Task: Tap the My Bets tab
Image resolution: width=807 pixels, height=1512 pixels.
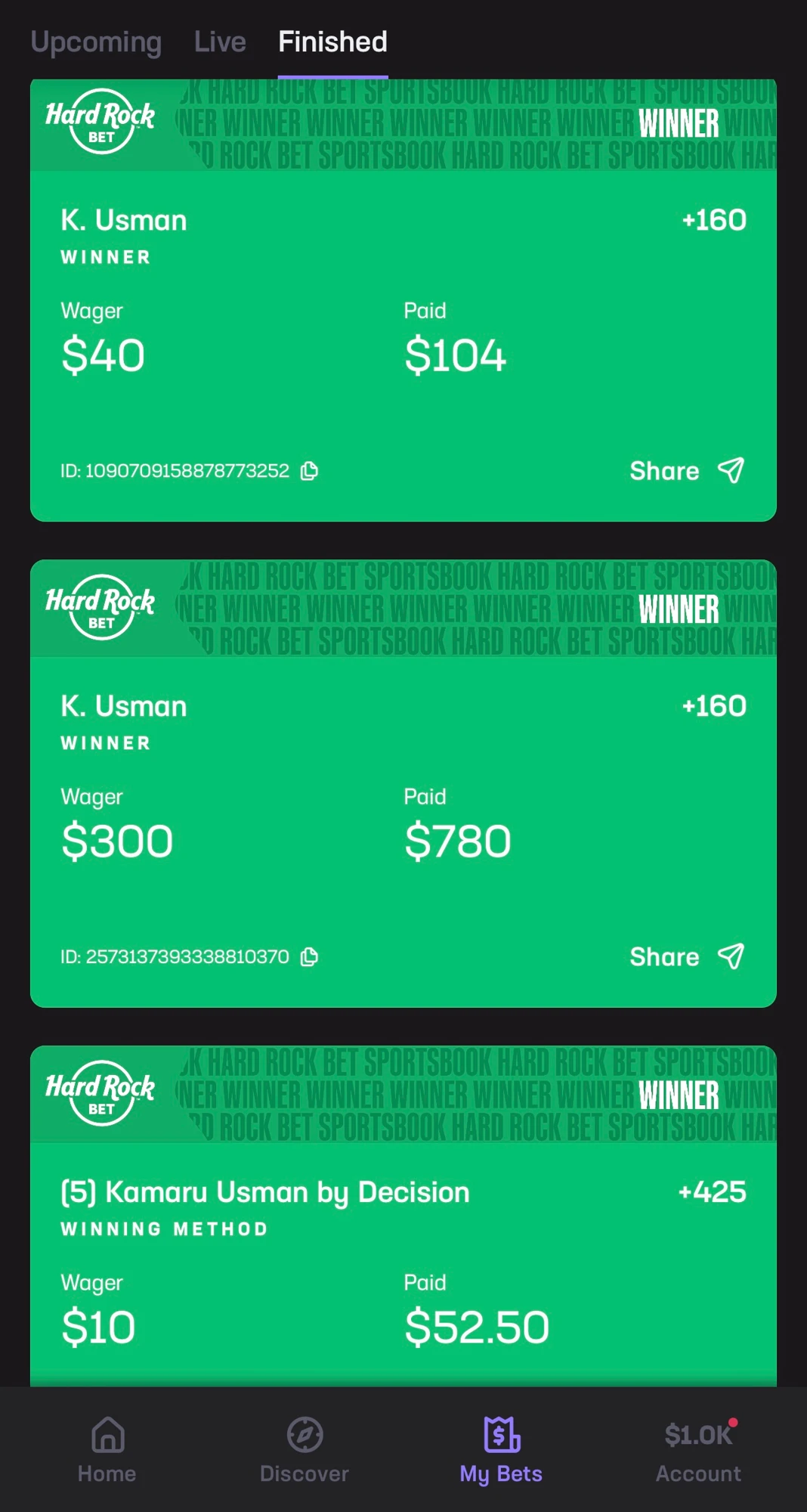Action: pos(501,1450)
